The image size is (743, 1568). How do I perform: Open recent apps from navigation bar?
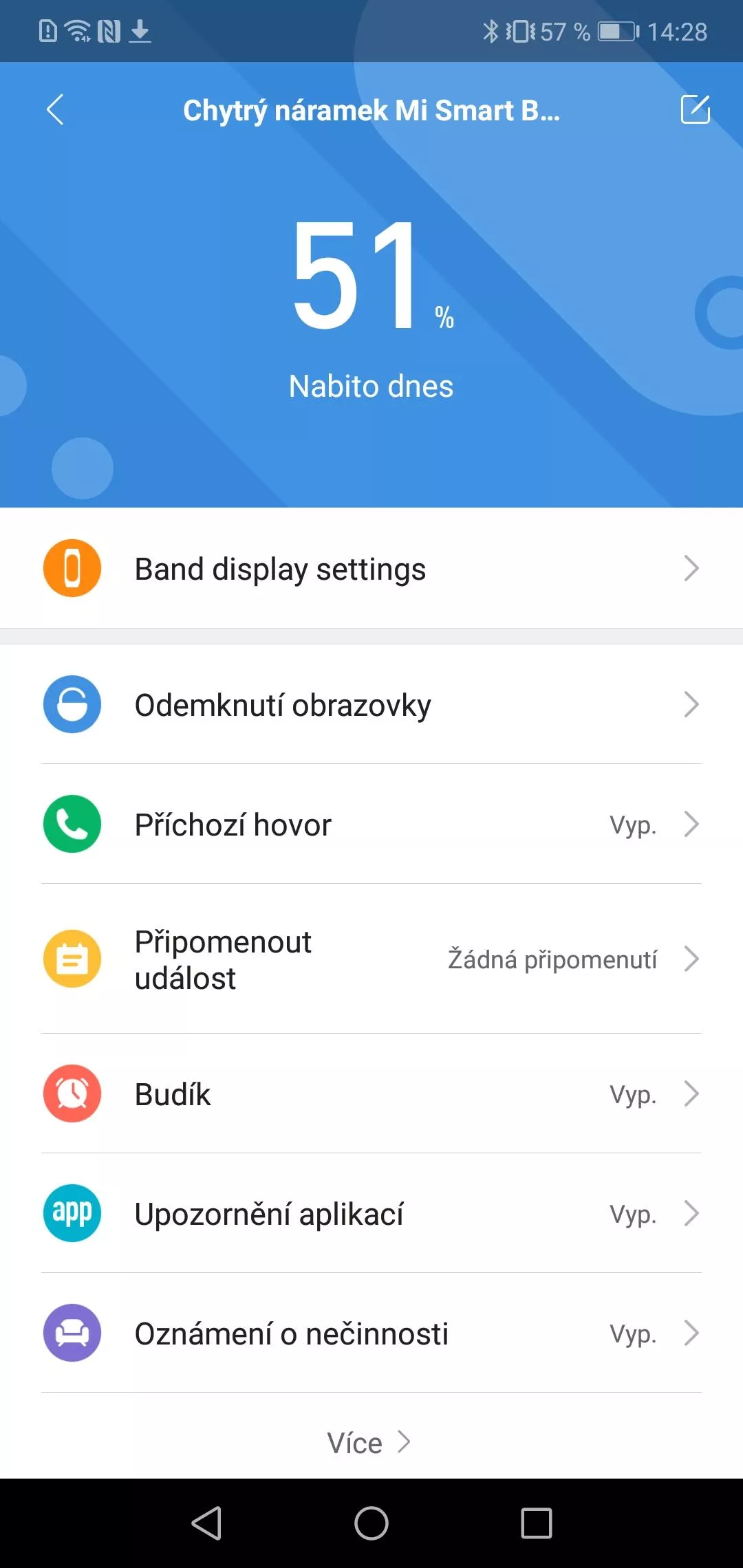point(537,1523)
